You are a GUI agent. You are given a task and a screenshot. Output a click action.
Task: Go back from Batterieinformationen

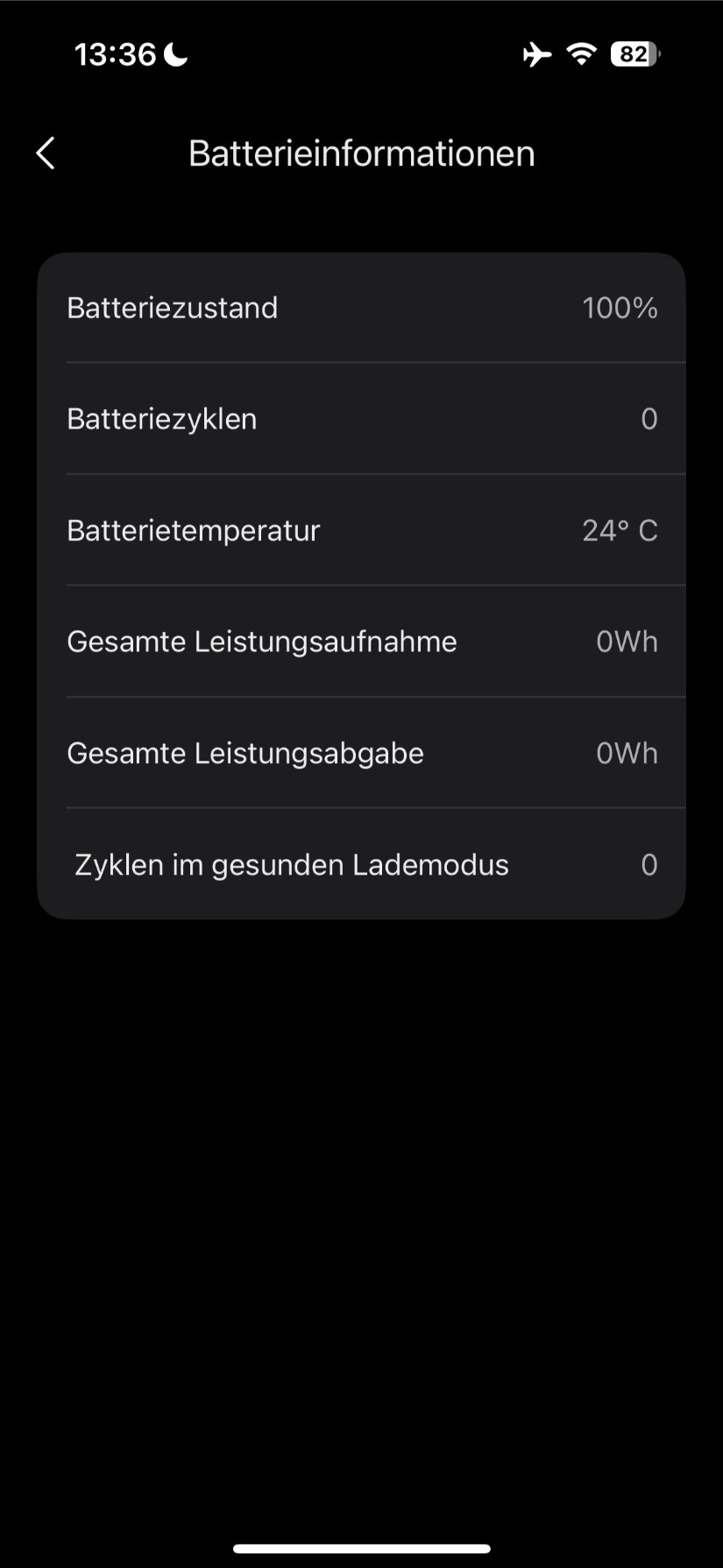pyautogui.click(x=46, y=153)
